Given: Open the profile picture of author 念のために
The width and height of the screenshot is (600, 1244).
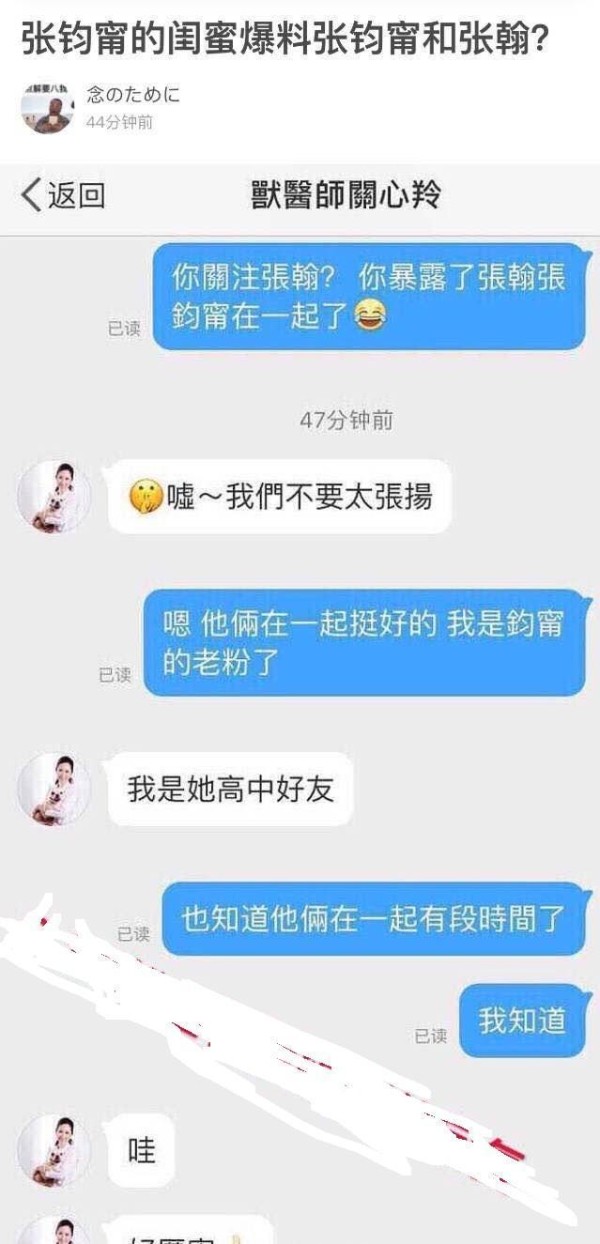Looking at the screenshot, I should pos(47,108).
